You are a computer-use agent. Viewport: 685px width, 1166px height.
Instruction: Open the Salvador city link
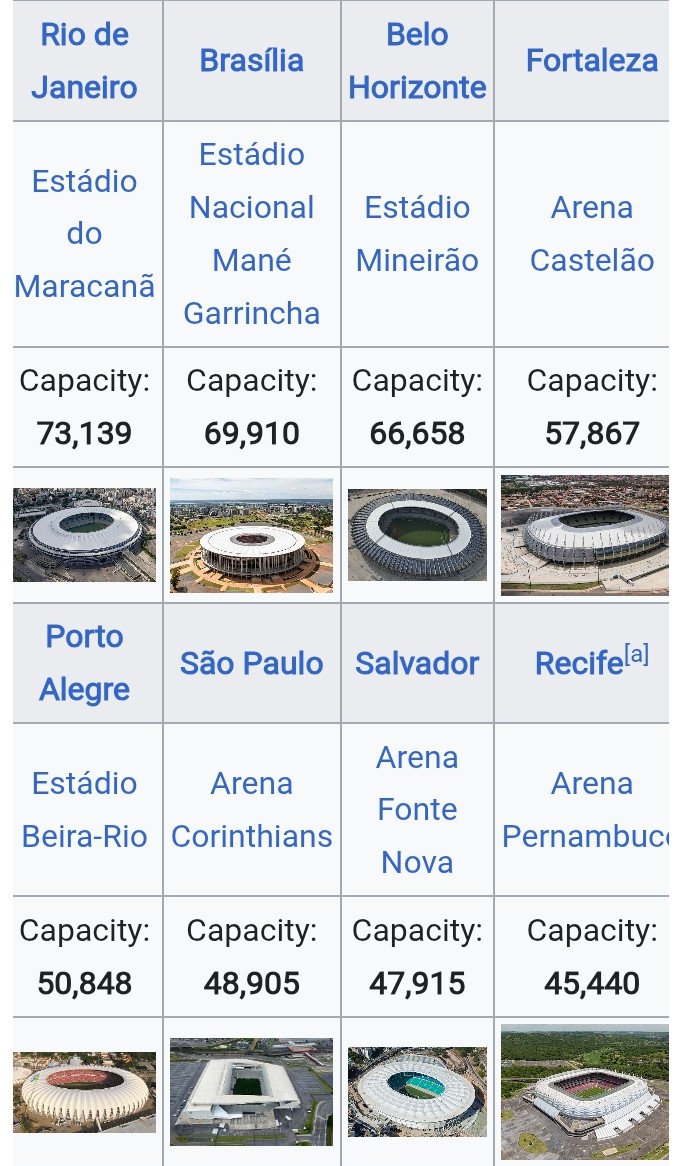[417, 663]
